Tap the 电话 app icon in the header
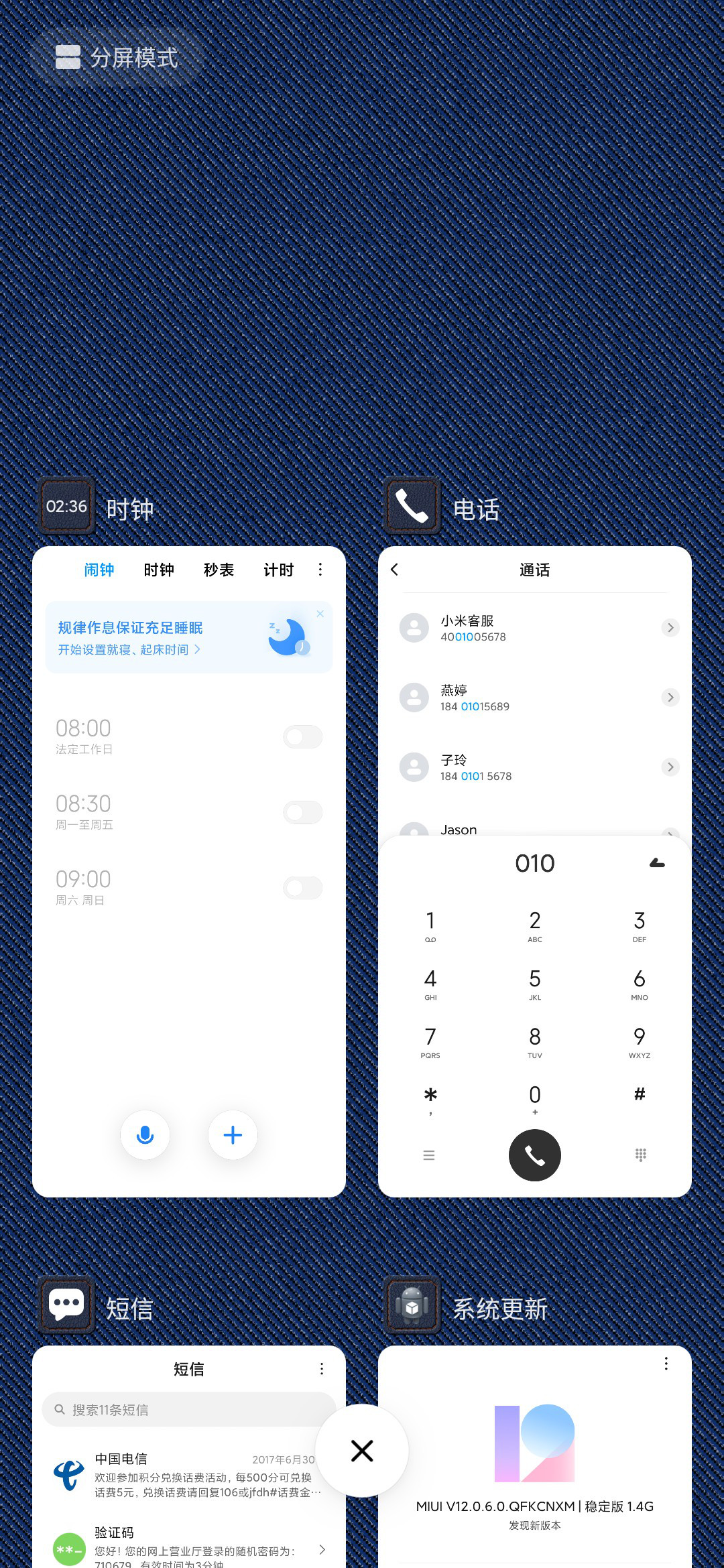 412,506
